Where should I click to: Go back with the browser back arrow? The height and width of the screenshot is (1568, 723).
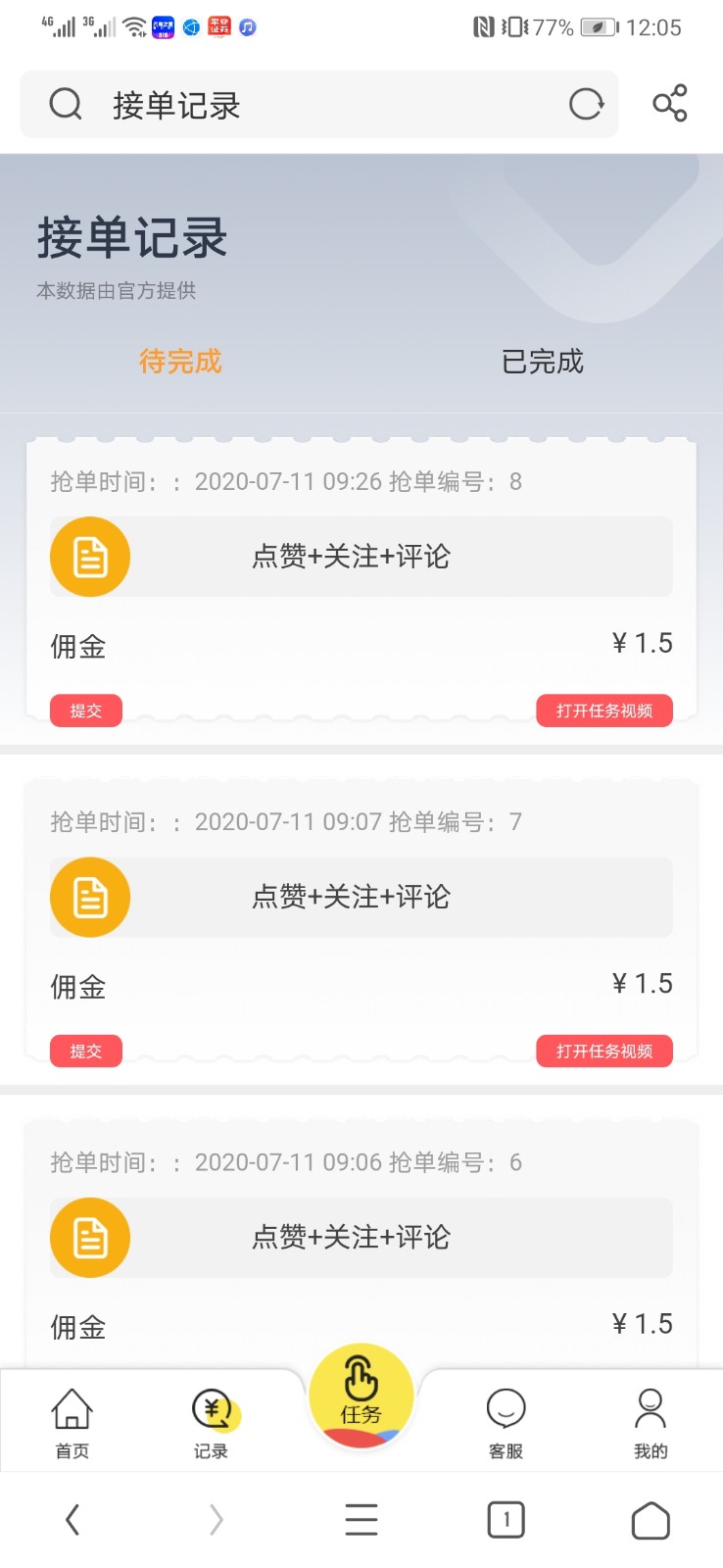click(72, 1520)
